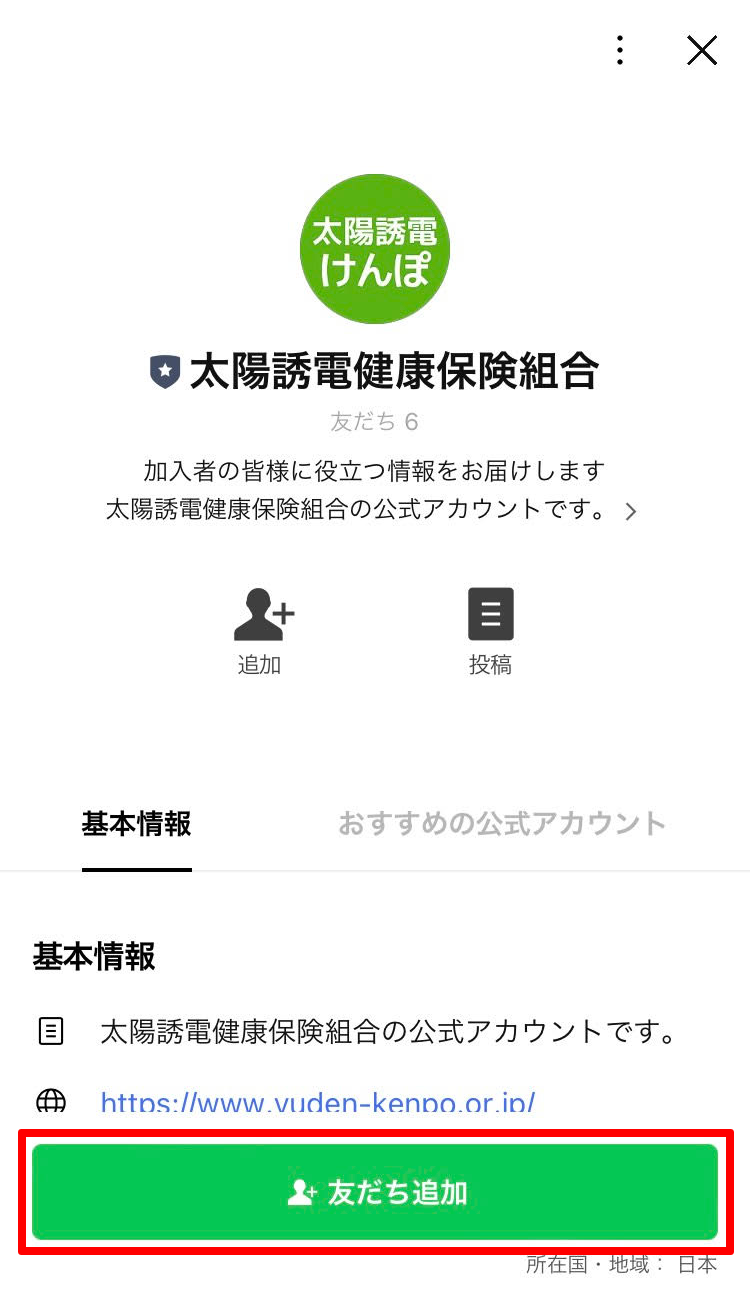Switch to the おすすめの公式アカウント tab
Image resolution: width=750 pixels, height=1300 pixels.
click(501, 825)
